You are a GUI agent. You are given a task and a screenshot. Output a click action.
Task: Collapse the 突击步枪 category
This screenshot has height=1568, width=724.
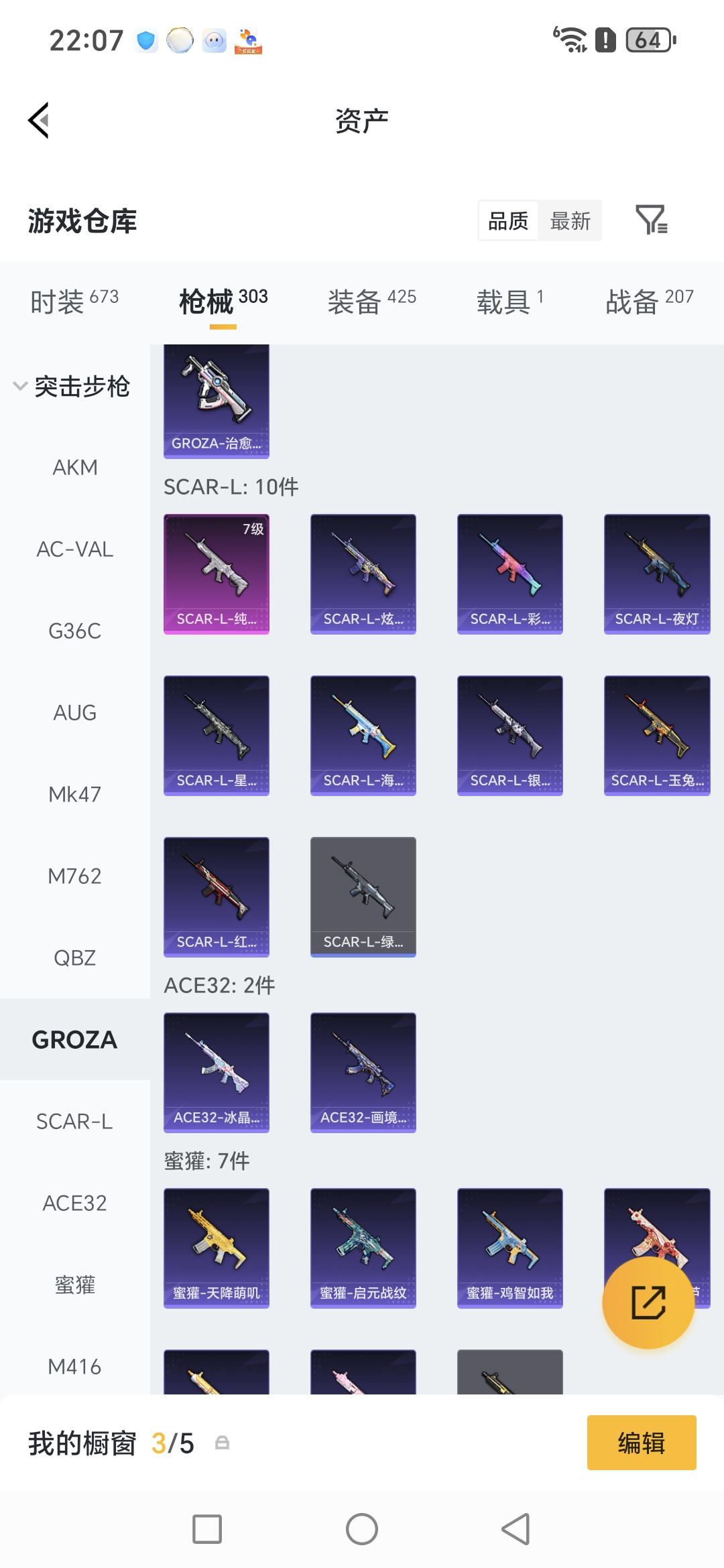pyautogui.click(x=71, y=386)
